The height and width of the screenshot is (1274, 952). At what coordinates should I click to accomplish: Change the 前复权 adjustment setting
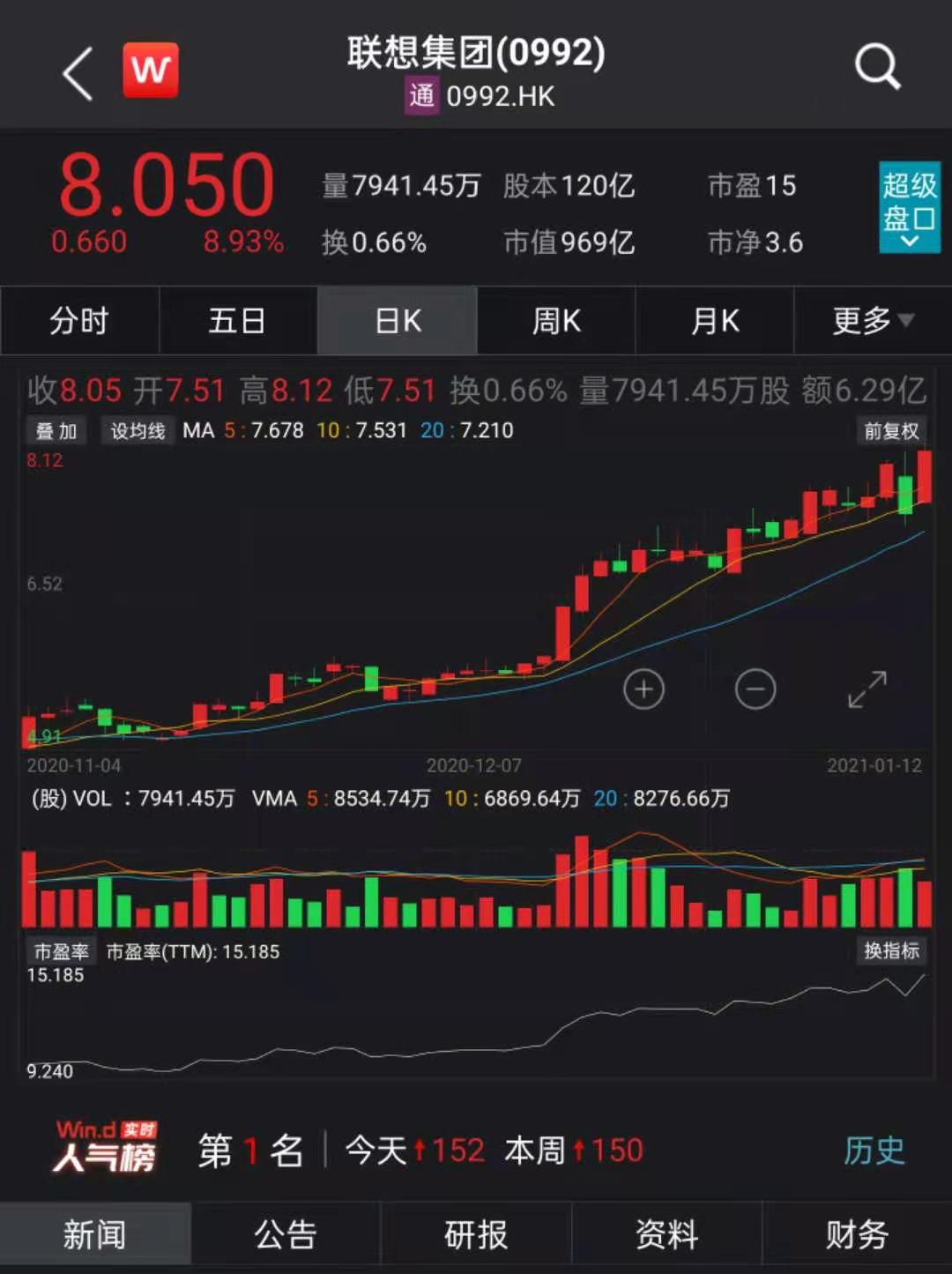[891, 431]
